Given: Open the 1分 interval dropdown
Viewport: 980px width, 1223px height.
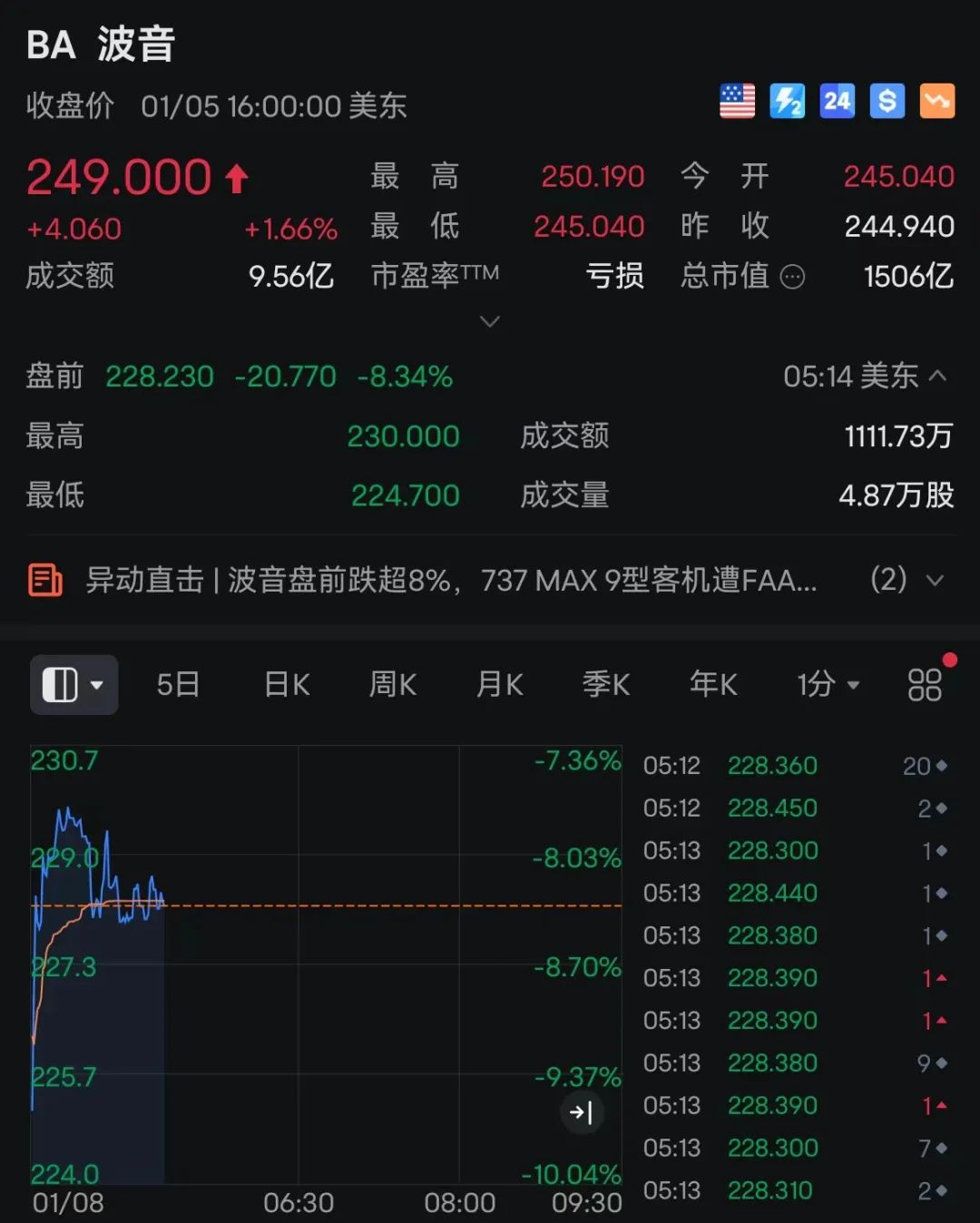Looking at the screenshot, I should point(828,684).
